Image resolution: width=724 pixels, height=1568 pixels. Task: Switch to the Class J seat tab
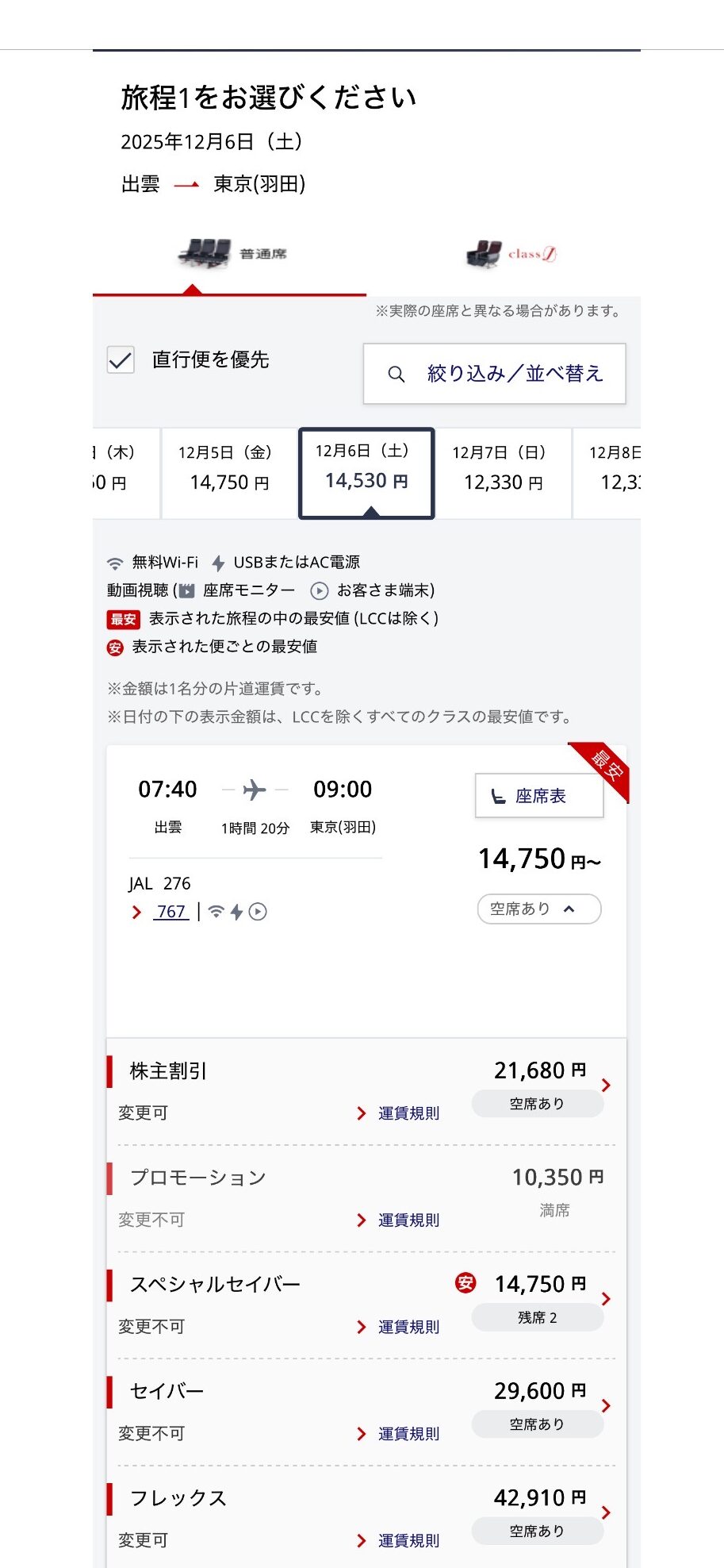[x=511, y=255]
